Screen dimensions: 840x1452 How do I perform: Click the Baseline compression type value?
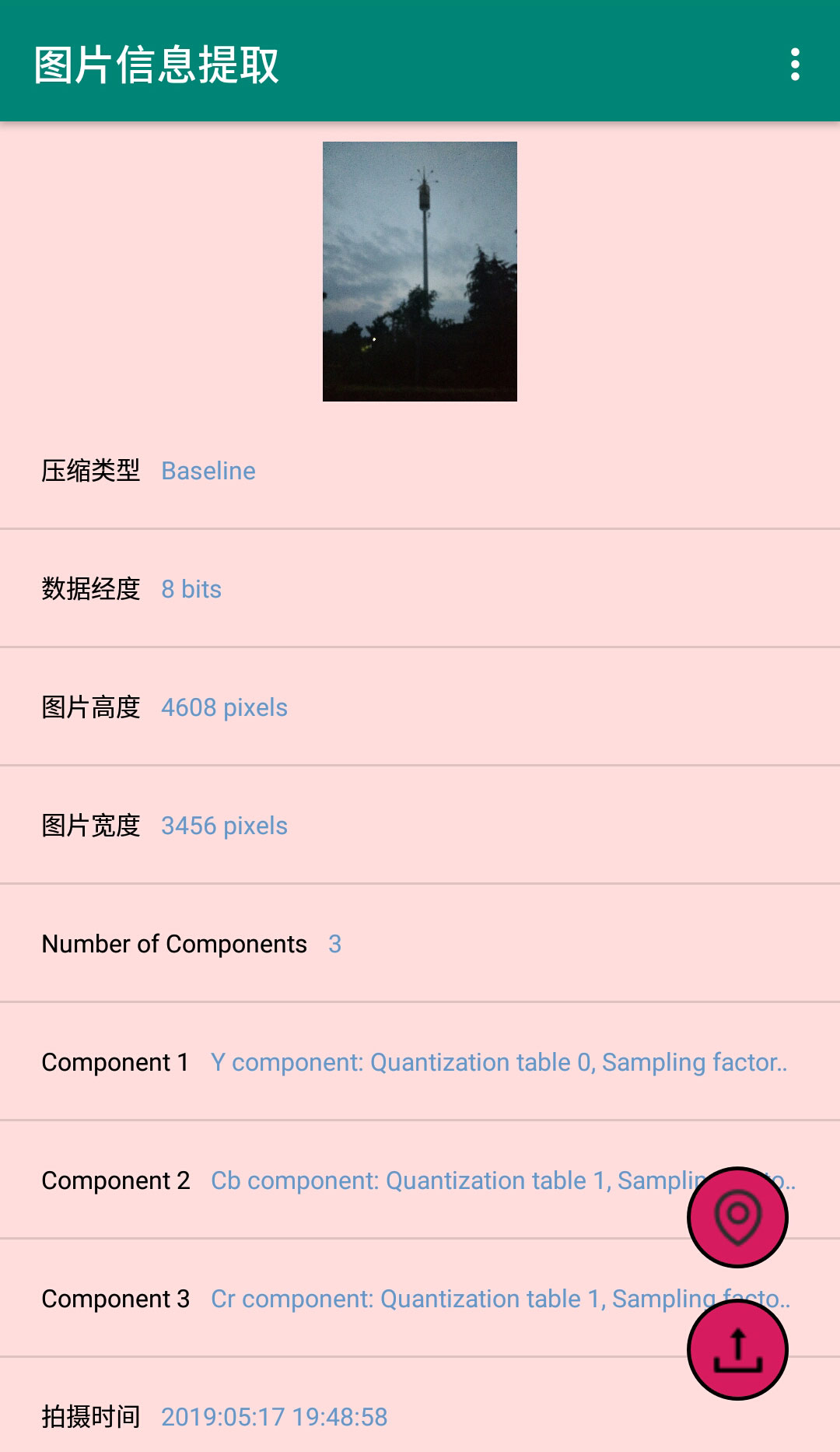coord(207,471)
